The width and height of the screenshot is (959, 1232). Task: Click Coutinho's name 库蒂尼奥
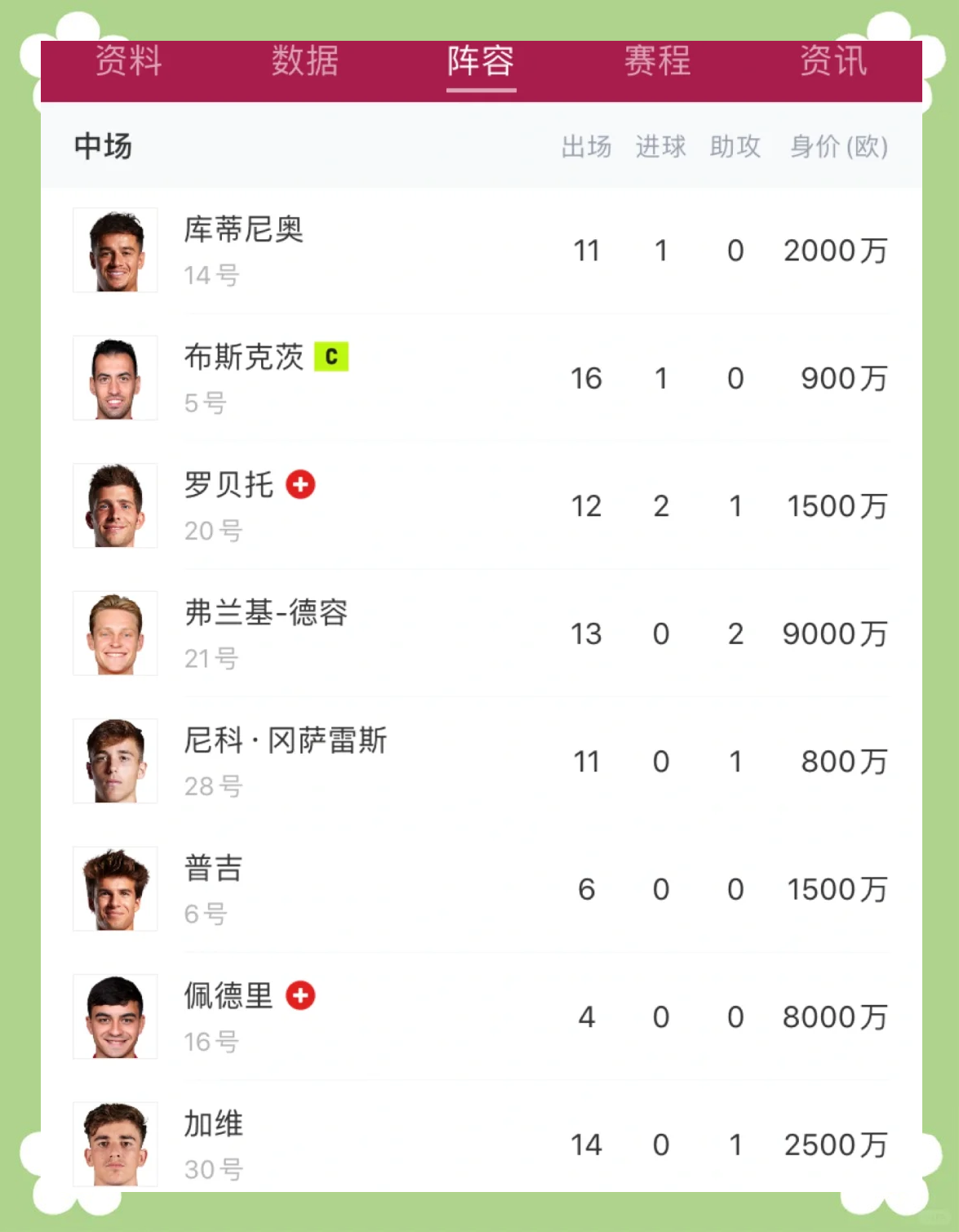[x=242, y=231]
